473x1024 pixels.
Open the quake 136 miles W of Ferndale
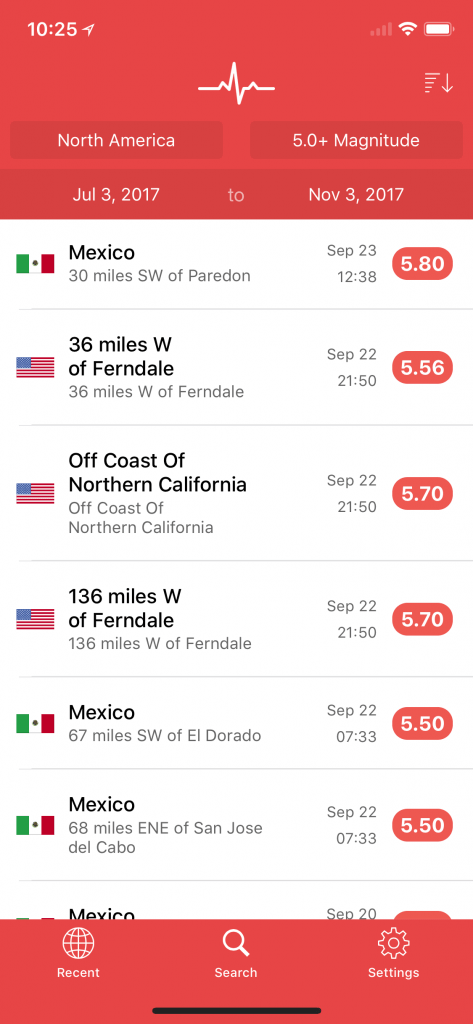[236, 619]
